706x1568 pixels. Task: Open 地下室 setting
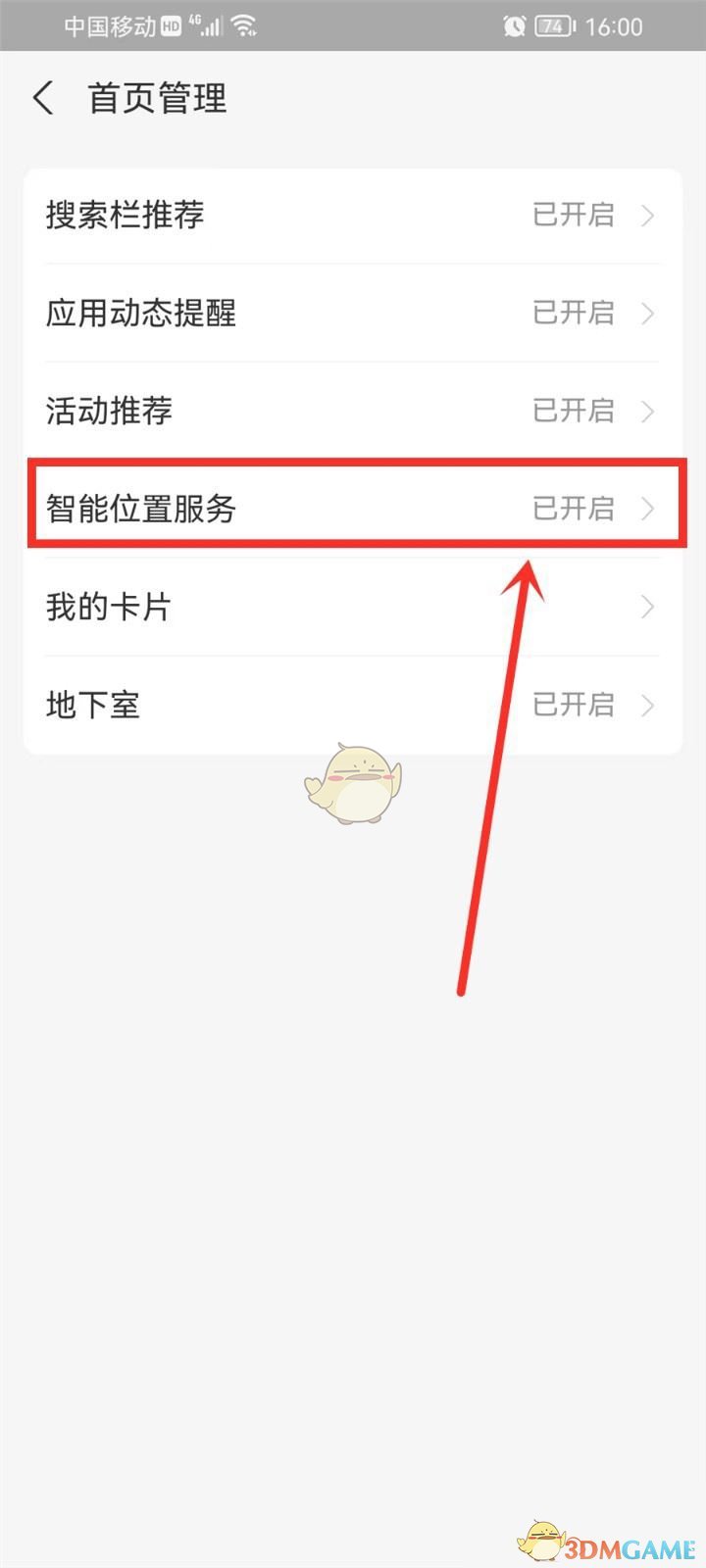pyautogui.click(x=351, y=705)
